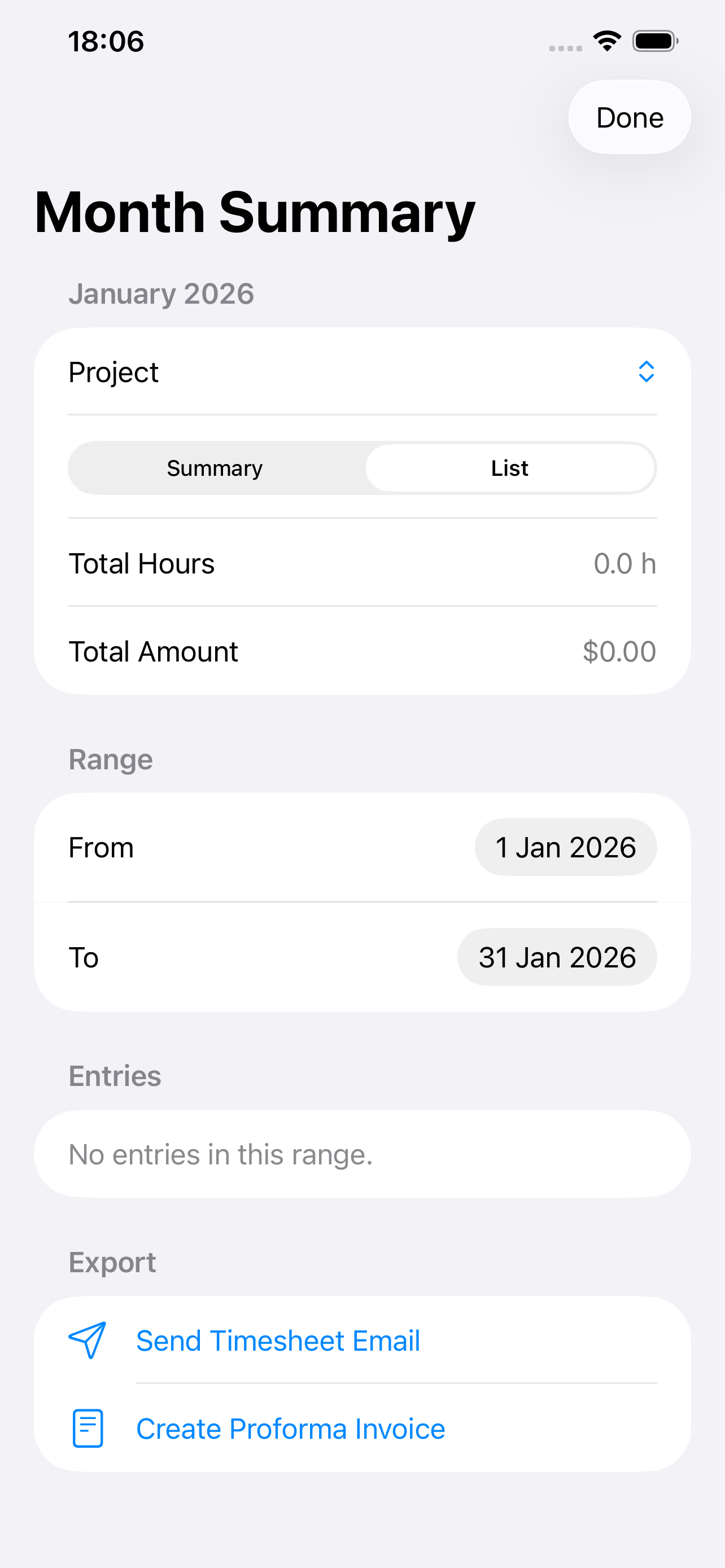Tap the Total Amount row
725x1568 pixels.
(x=362, y=651)
